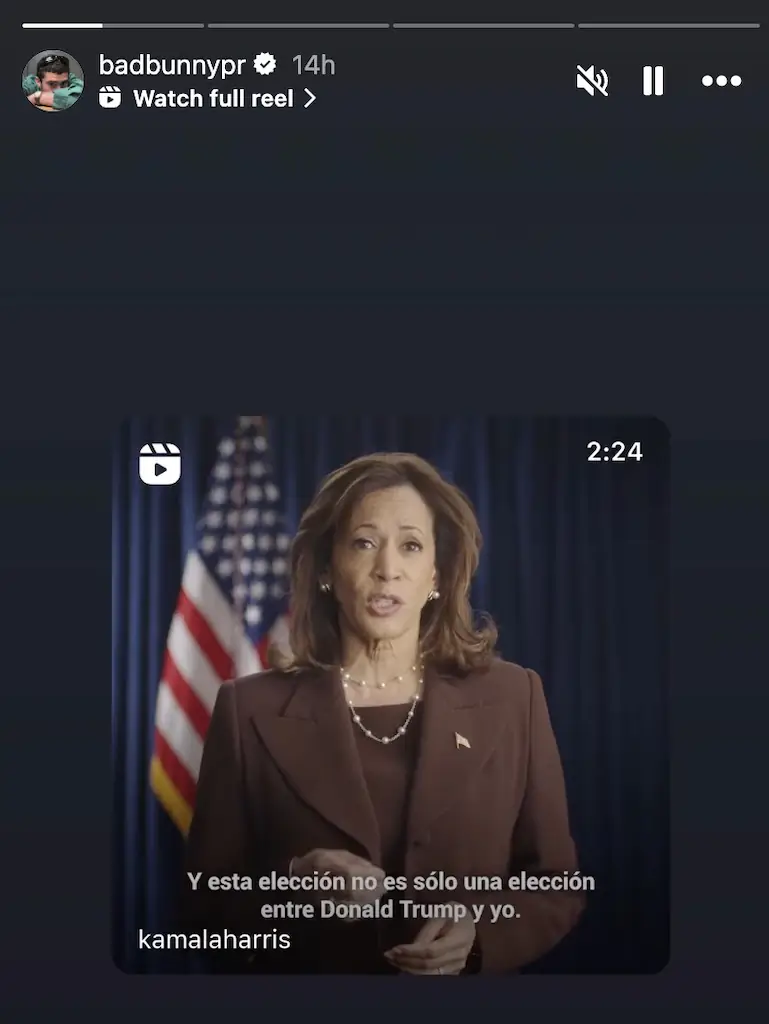The height and width of the screenshot is (1024, 769).
Task: Open badbunnypr's profile picture
Action: 53,81
